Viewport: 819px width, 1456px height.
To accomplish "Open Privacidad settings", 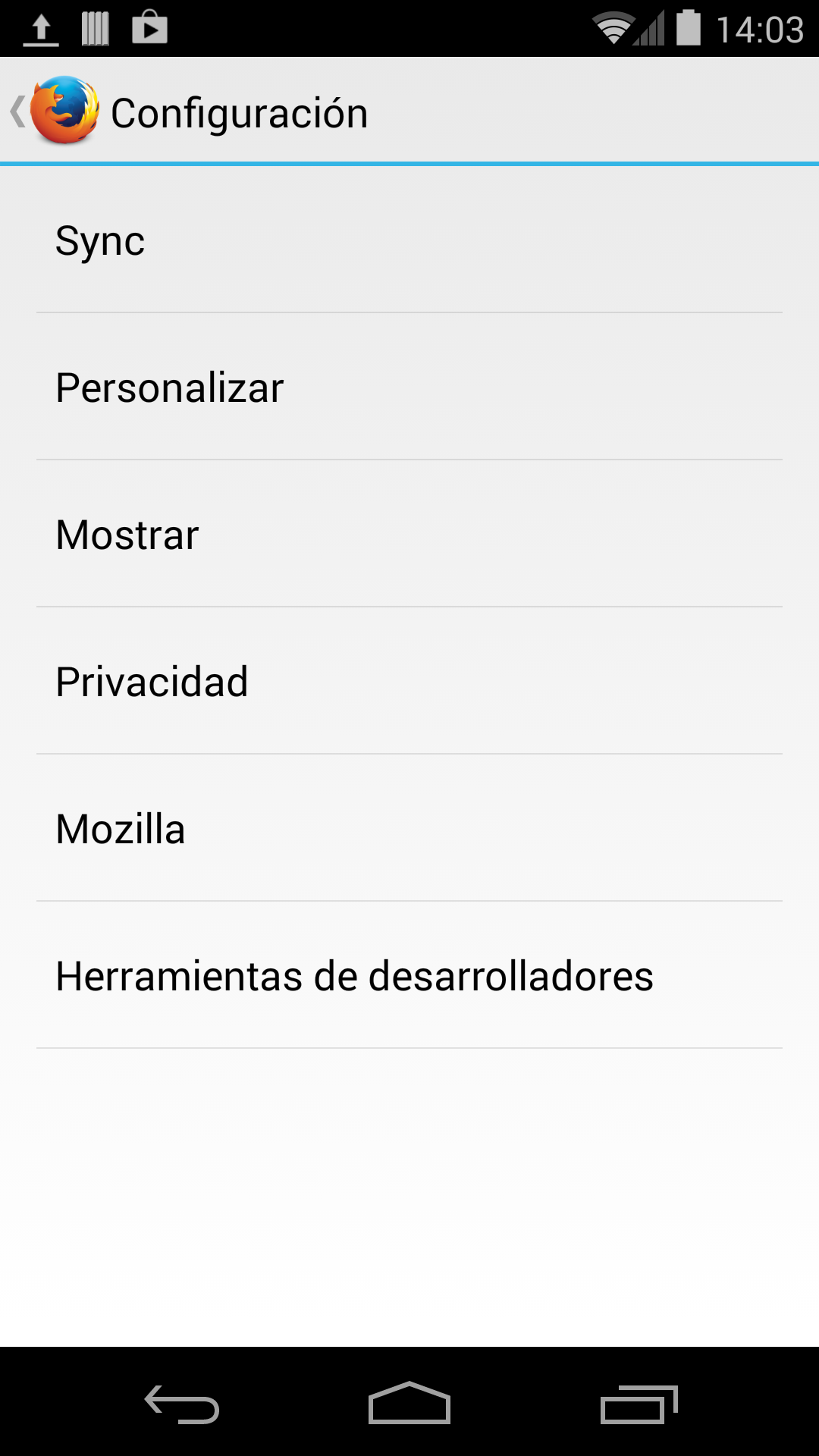I will click(409, 682).
